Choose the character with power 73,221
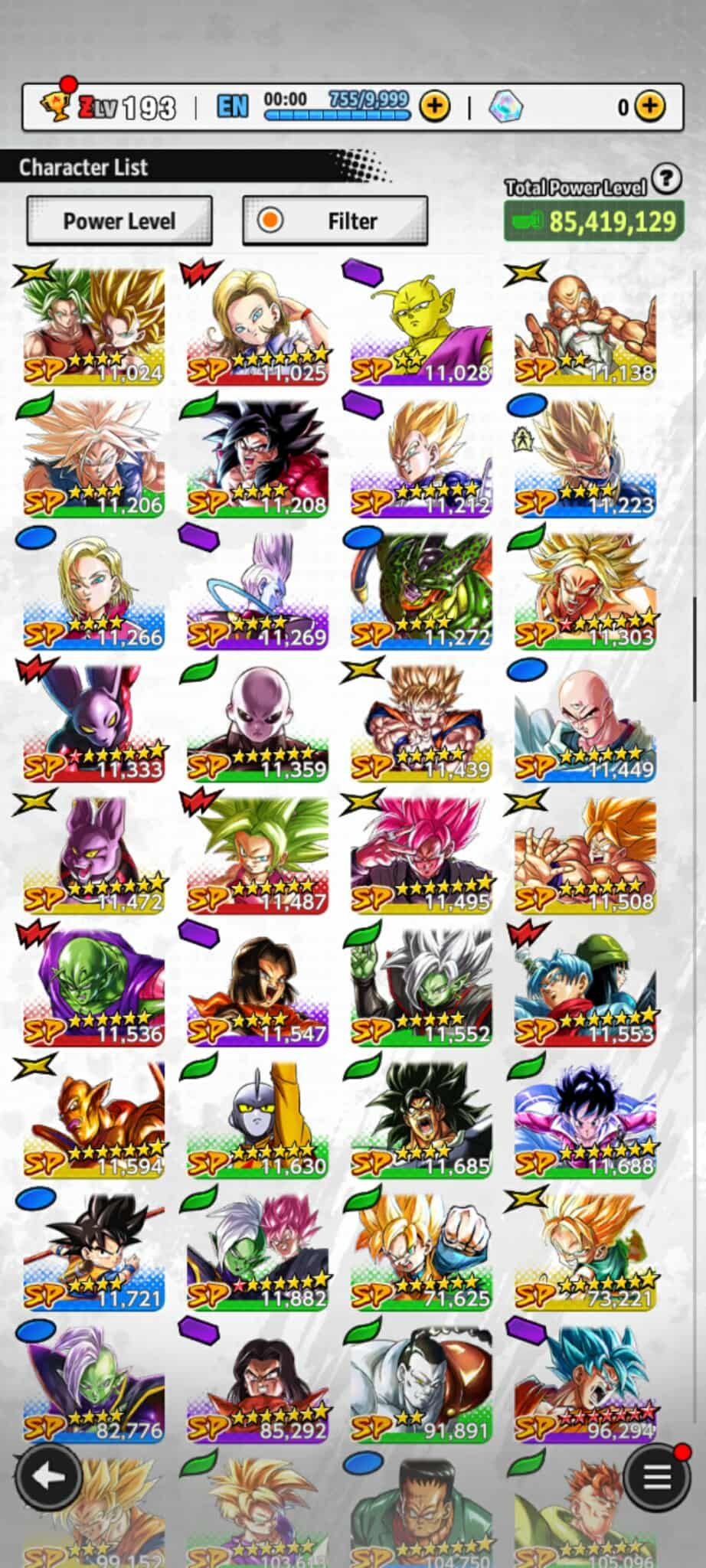 coord(585,1253)
